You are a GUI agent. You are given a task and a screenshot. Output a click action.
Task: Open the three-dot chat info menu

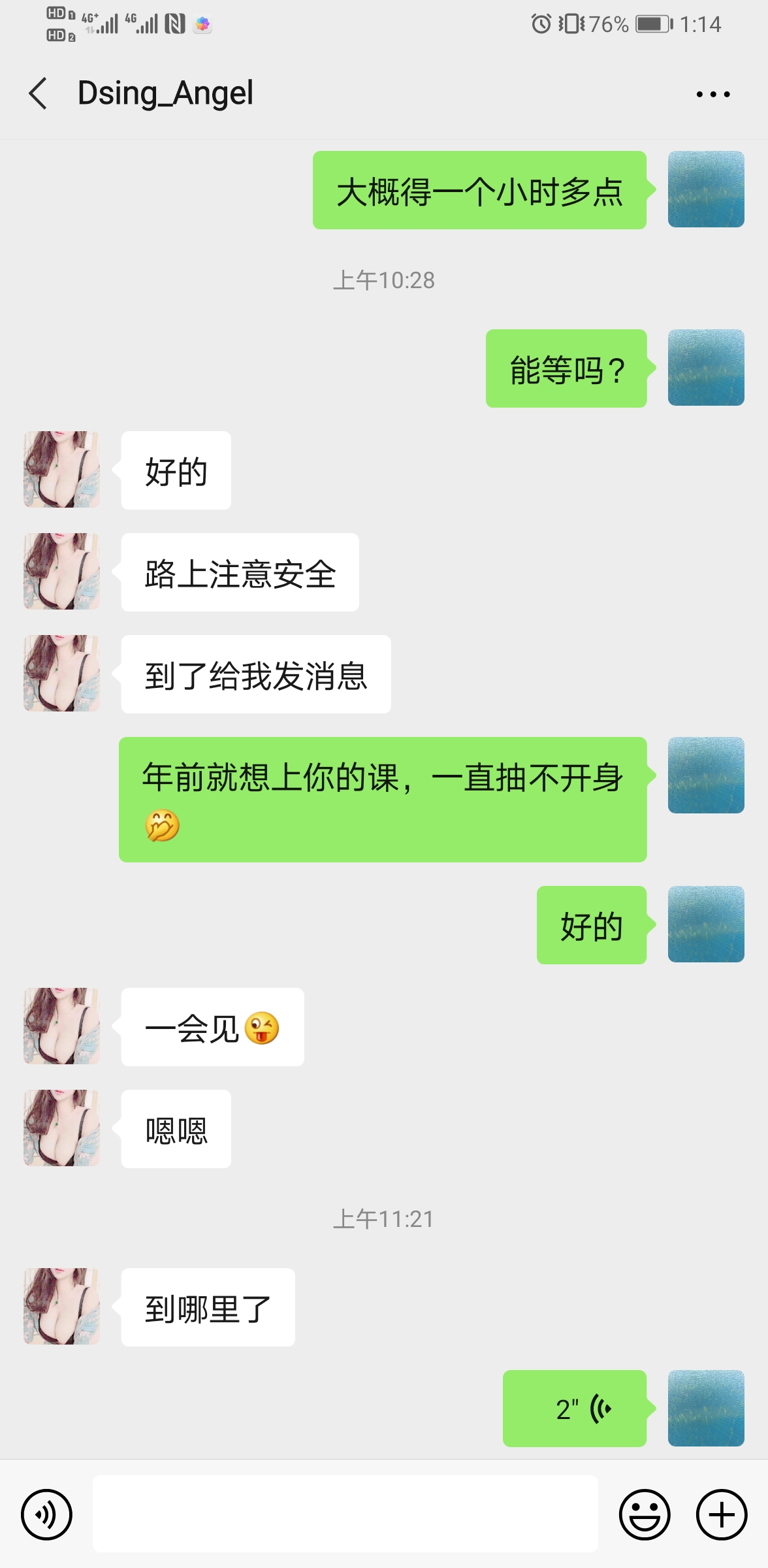(x=712, y=95)
